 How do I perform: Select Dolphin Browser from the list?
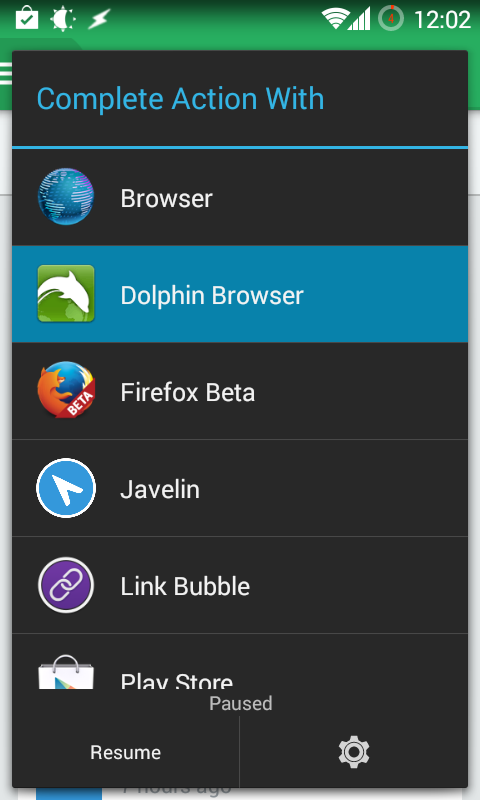pos(240,294)
